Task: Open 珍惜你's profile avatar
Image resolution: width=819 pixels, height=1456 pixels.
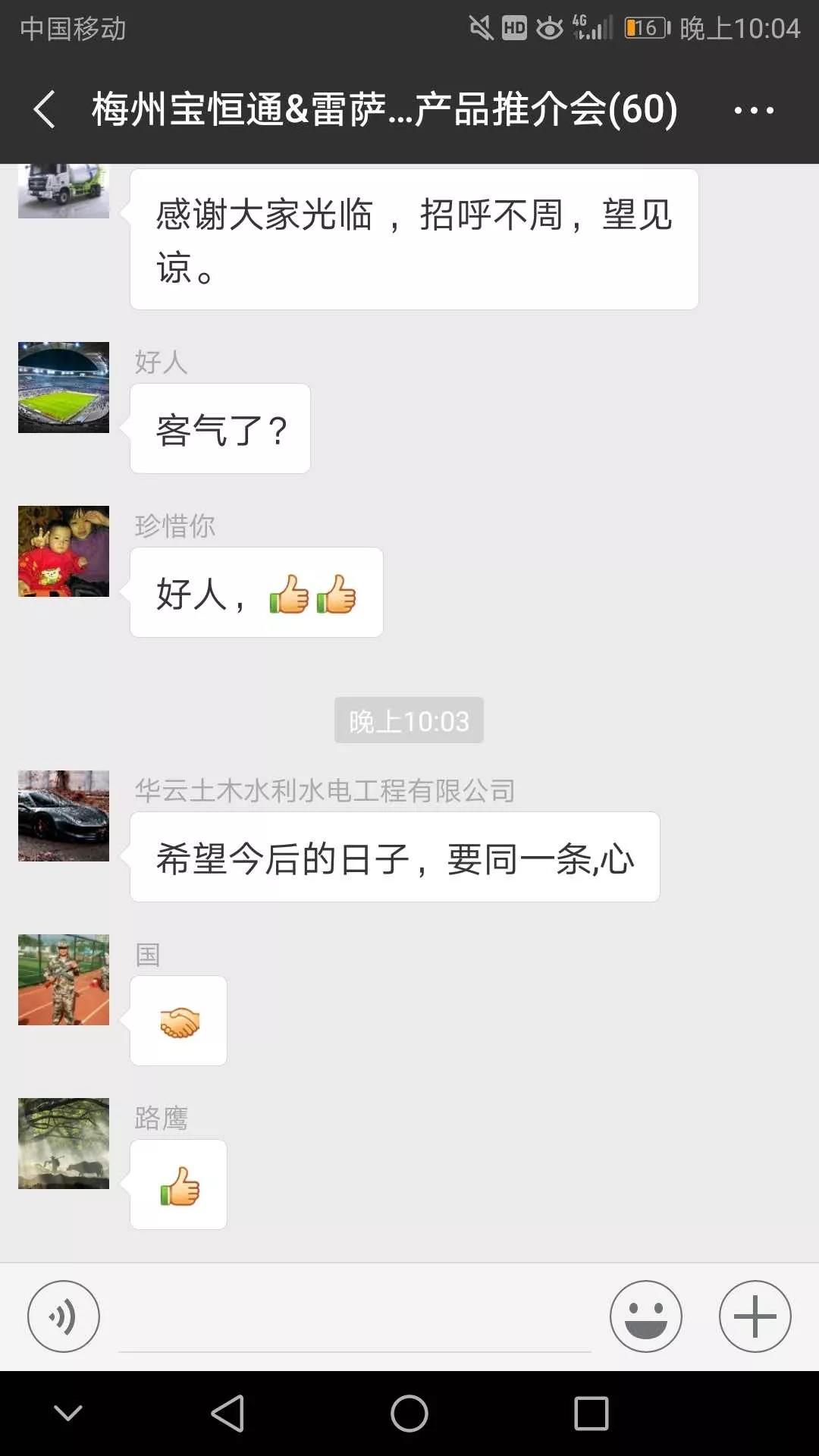Action: point(64,551)
